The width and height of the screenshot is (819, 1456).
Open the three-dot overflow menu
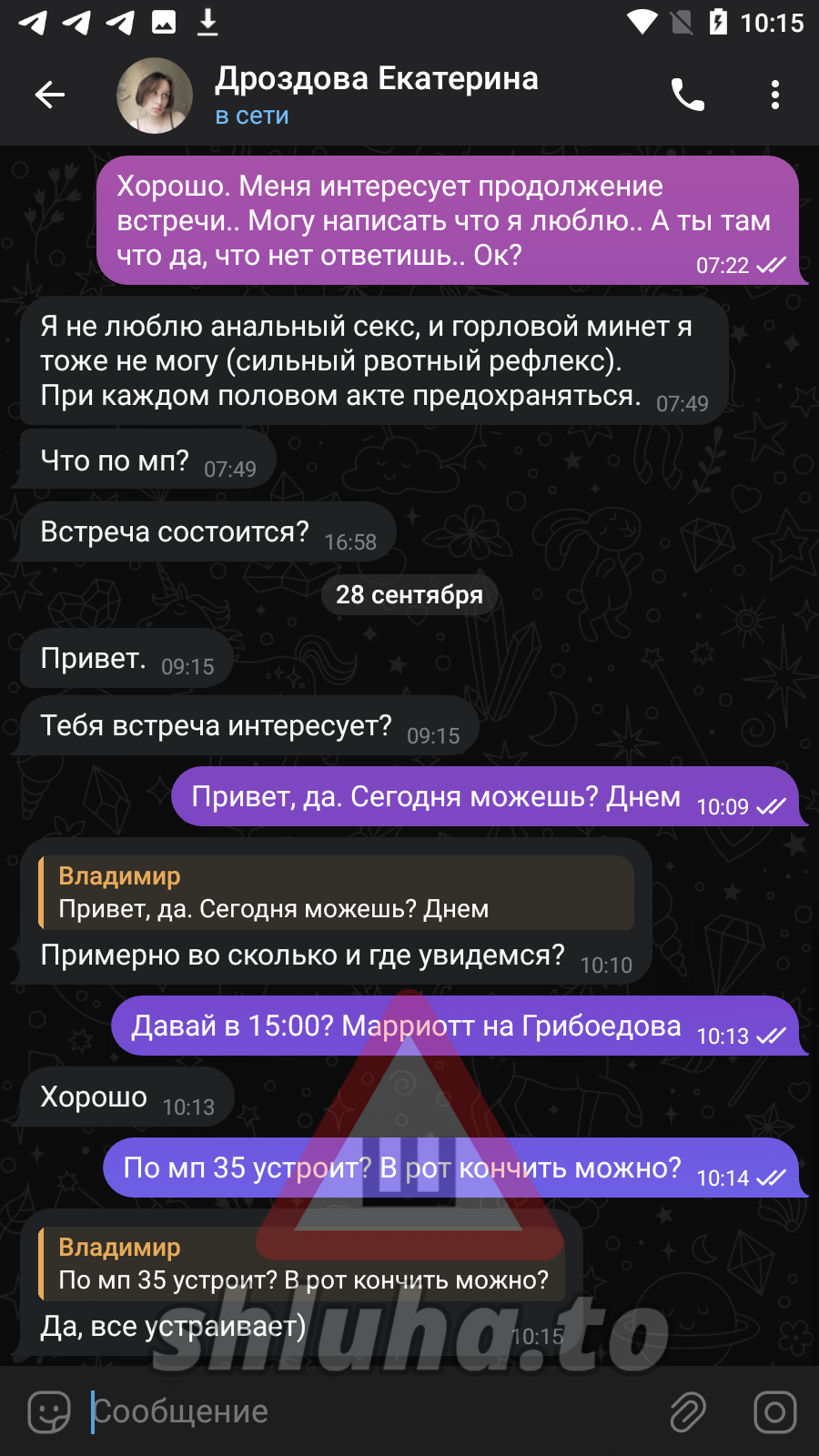774,95
